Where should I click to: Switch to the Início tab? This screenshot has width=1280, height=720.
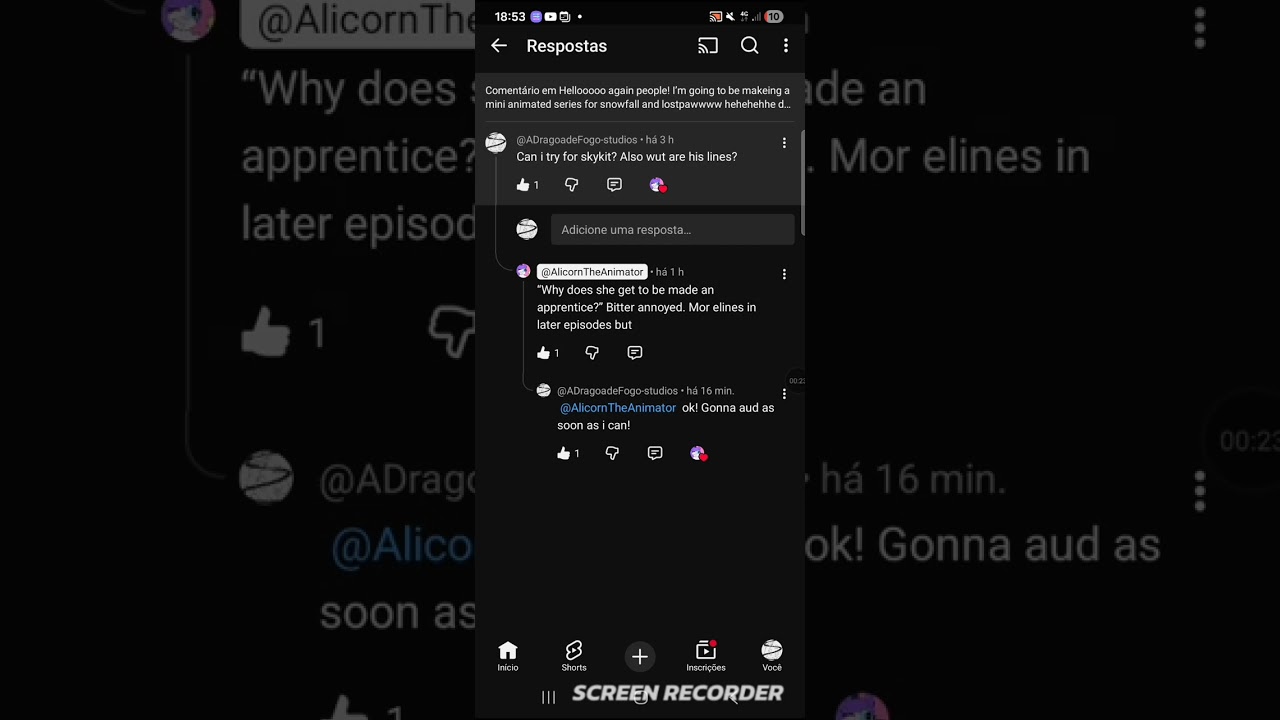tap(508, 656)
